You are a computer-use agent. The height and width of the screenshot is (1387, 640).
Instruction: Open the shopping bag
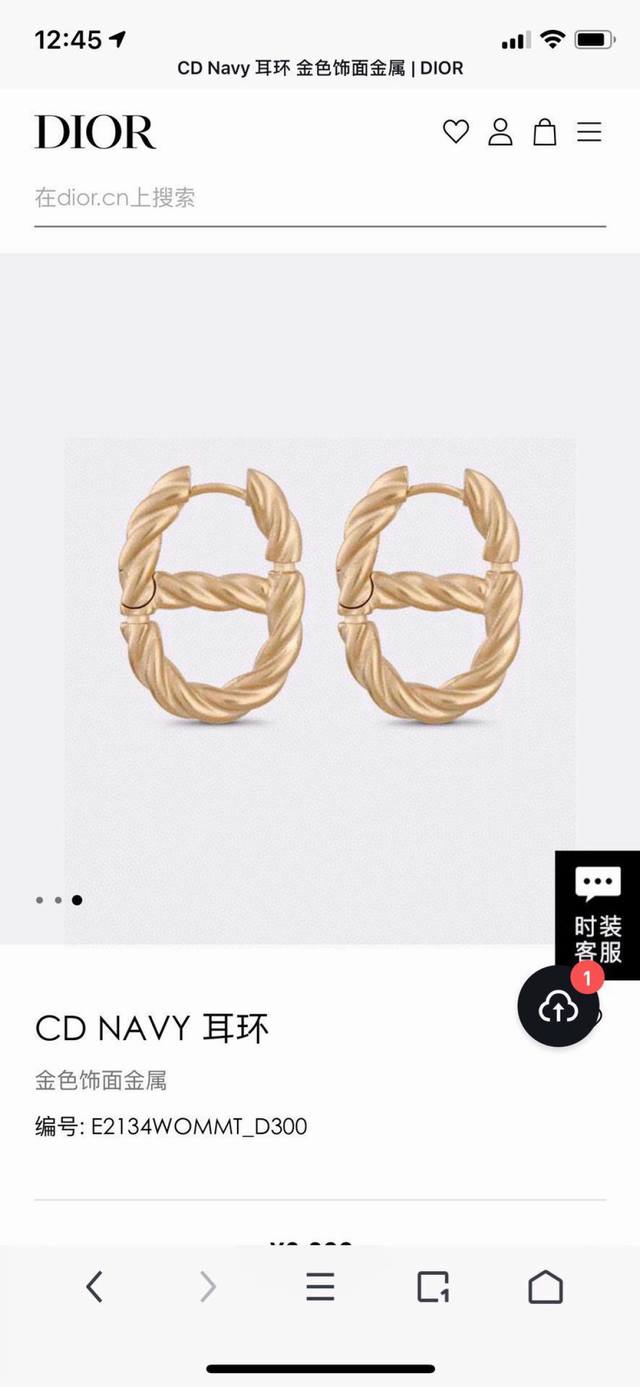(545, 132)
